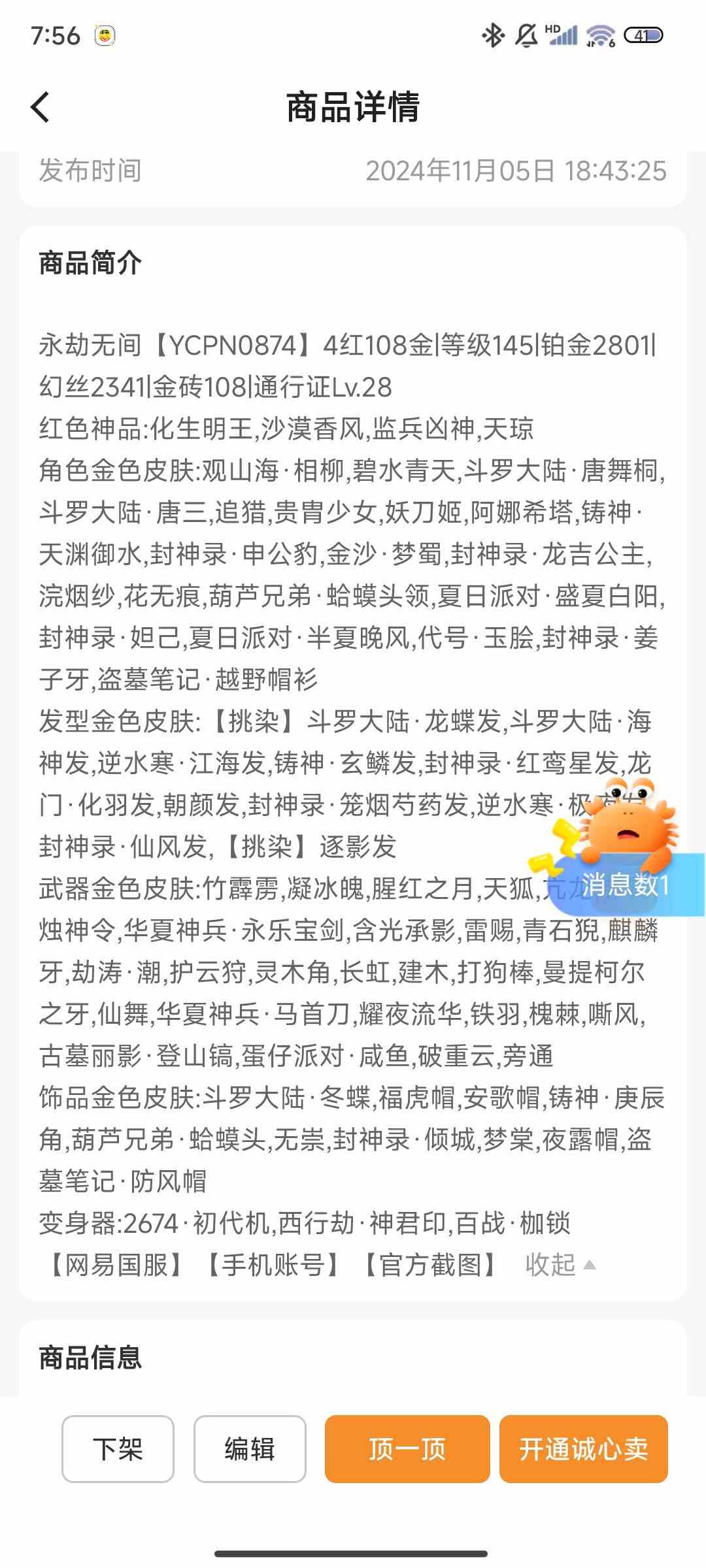Tap 下架 to delist the product
706x1568 pixels.
(118, 1449)
